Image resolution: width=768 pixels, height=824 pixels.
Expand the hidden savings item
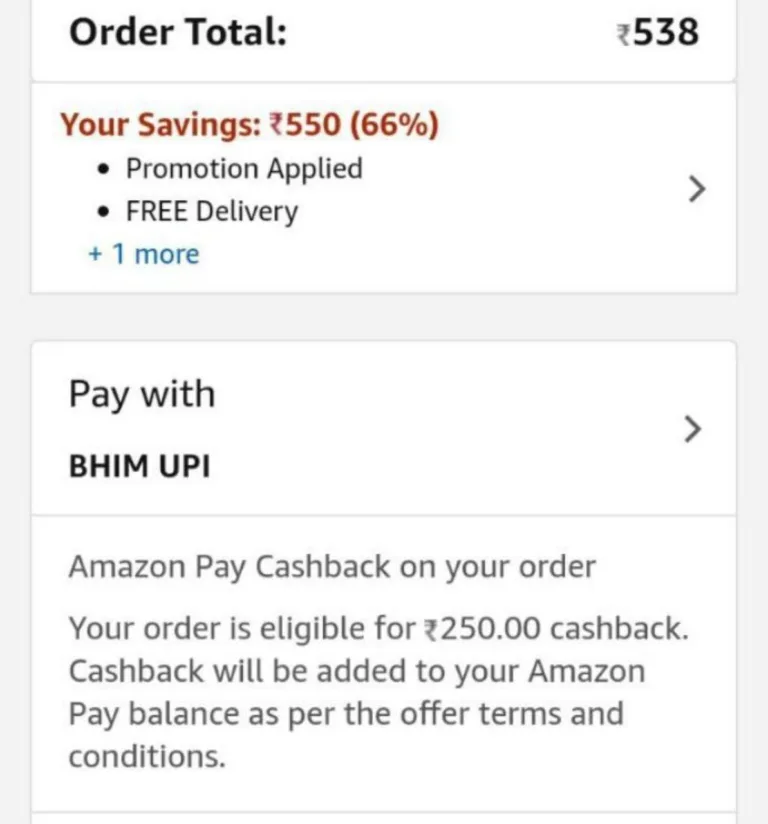pos(143,254)
